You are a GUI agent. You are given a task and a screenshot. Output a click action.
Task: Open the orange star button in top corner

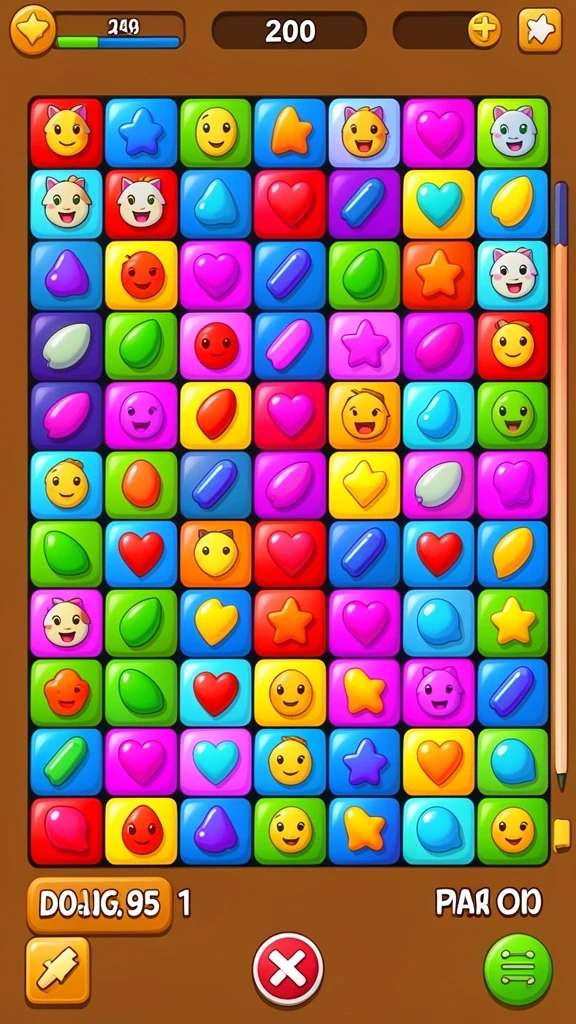pos(540,30)
